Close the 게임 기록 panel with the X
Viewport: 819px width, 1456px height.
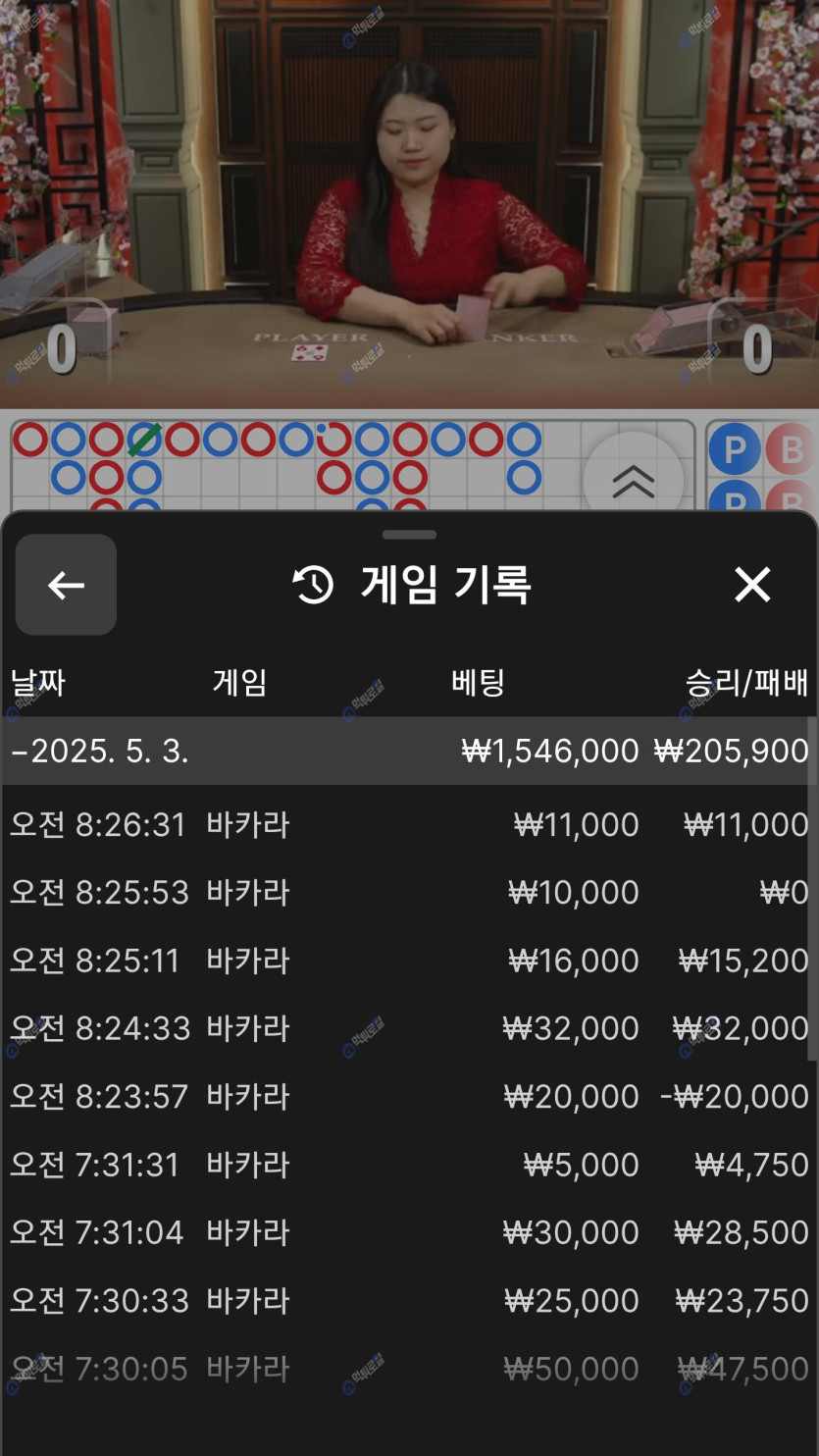click(x=752, y=585)
